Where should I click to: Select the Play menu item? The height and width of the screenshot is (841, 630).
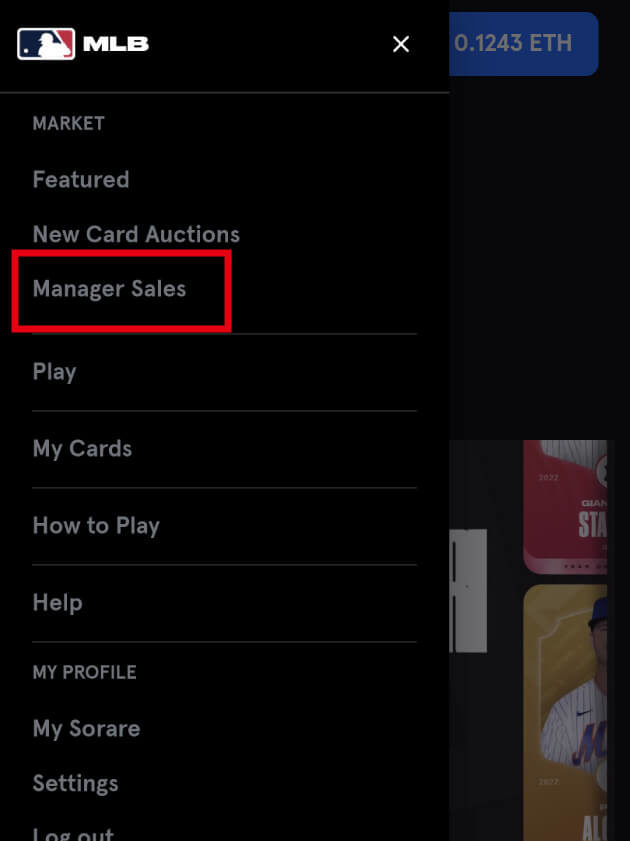54,372
